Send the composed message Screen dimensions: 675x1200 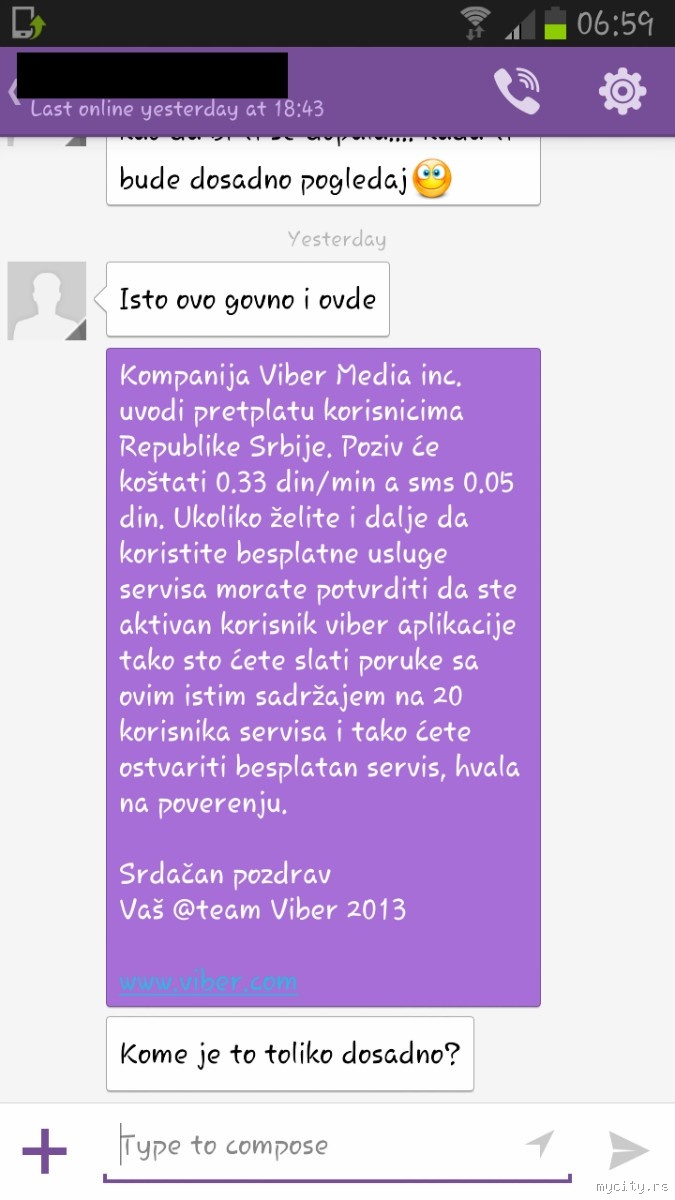[629, 1150]
